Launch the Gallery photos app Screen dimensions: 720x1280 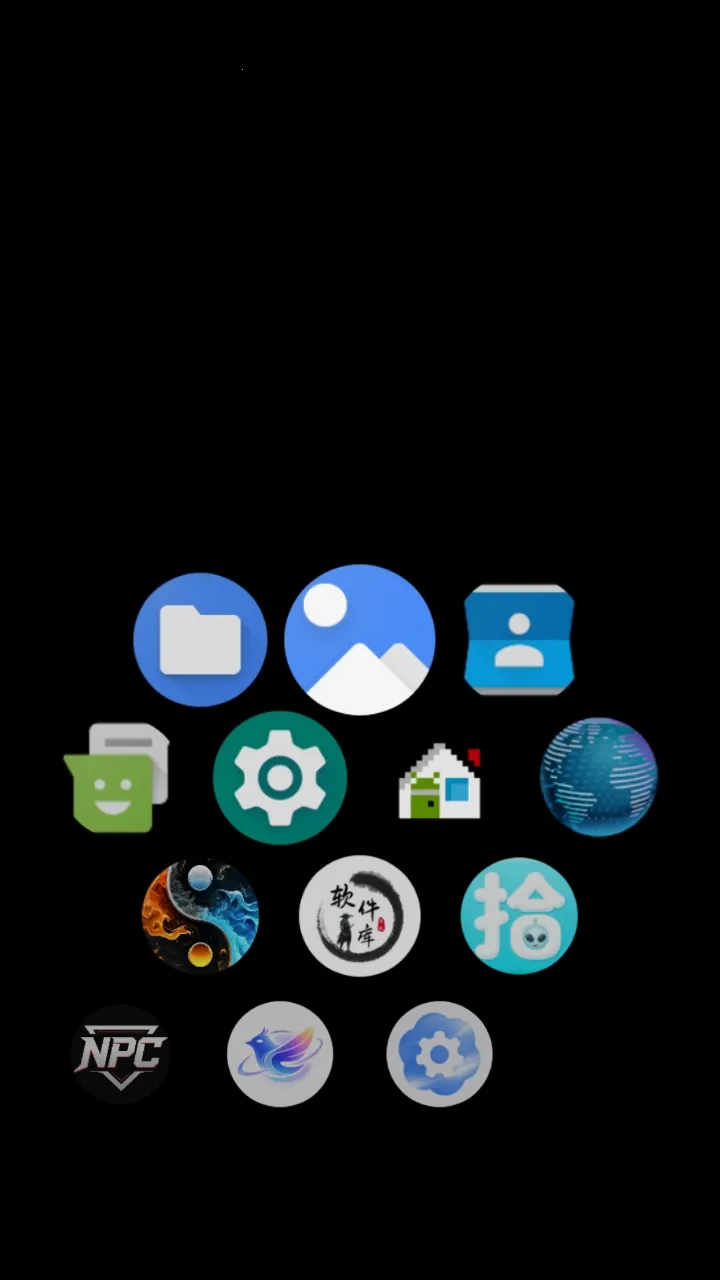360,640
